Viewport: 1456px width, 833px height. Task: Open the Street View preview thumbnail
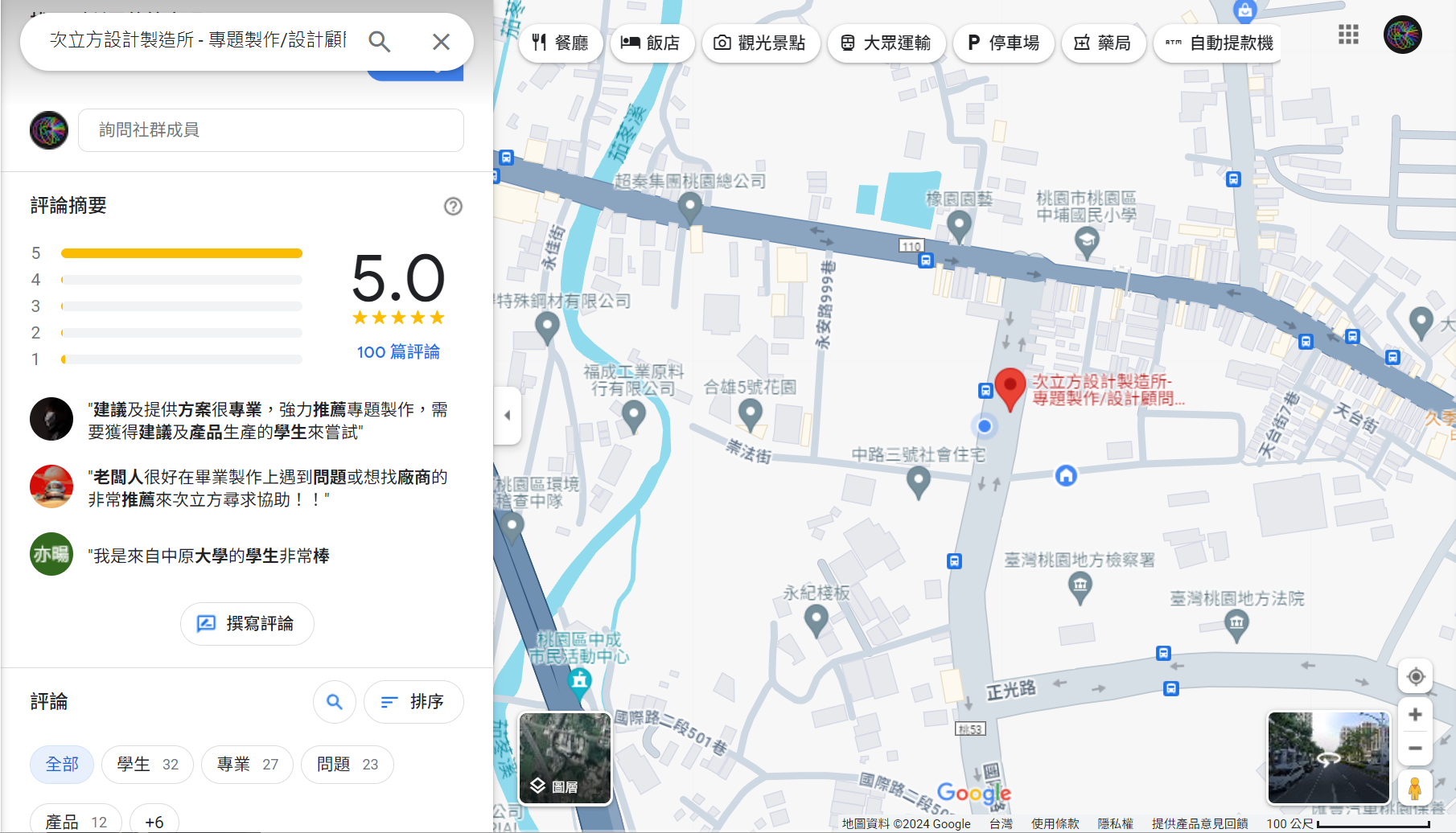click(1328, 757)
